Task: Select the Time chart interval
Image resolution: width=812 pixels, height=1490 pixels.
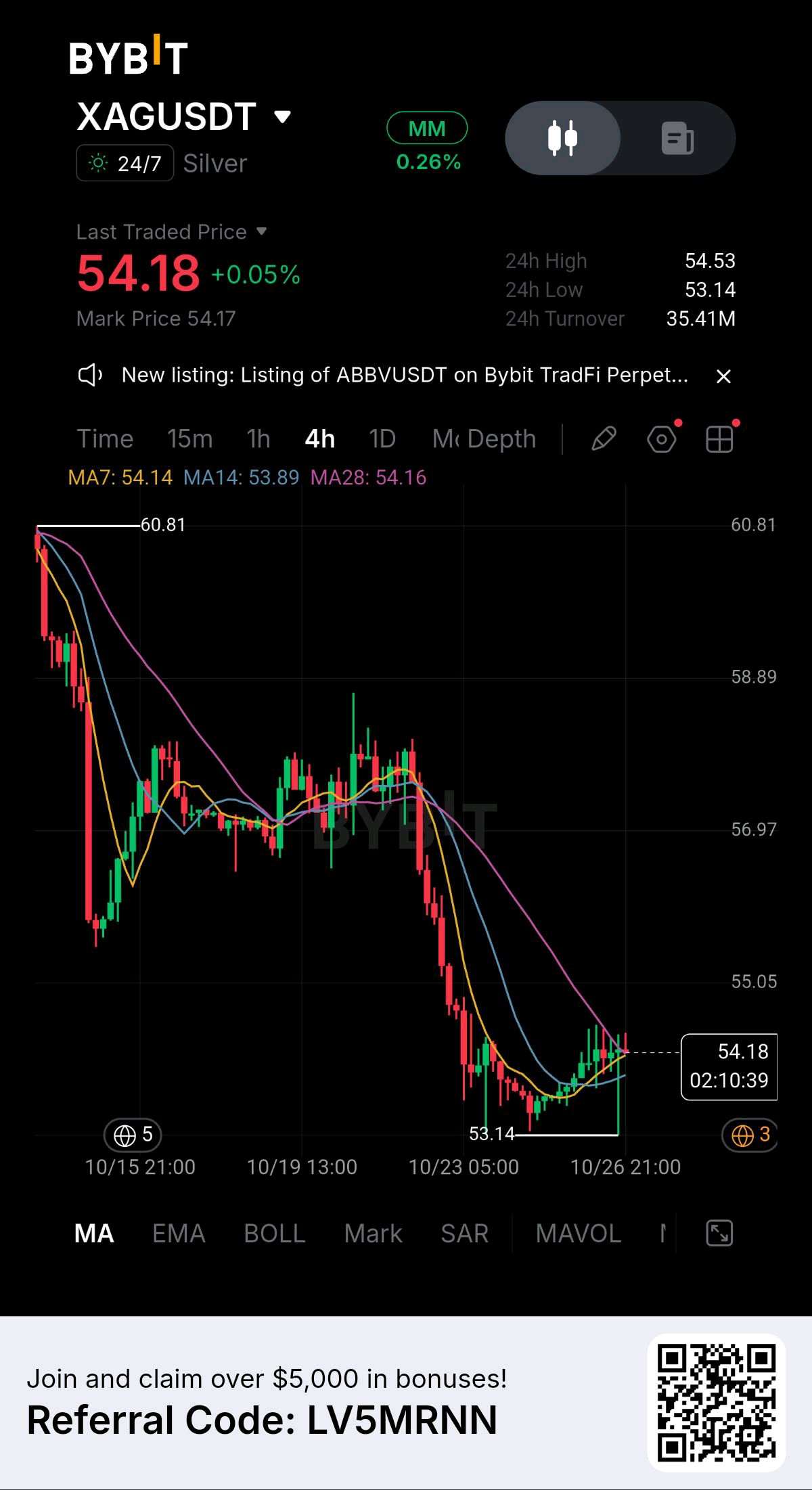Action: (105, 439)
